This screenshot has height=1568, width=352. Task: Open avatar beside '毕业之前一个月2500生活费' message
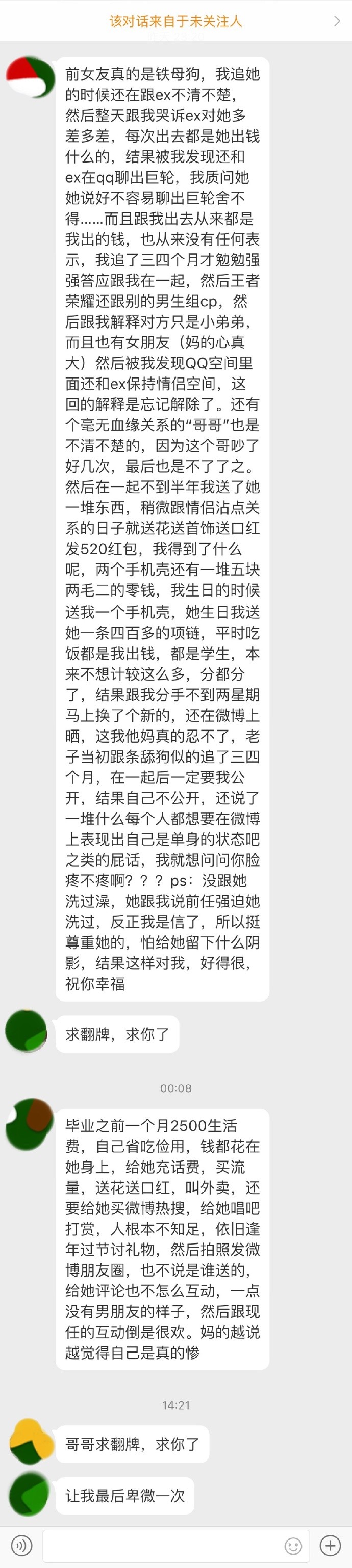[29, 1124]
